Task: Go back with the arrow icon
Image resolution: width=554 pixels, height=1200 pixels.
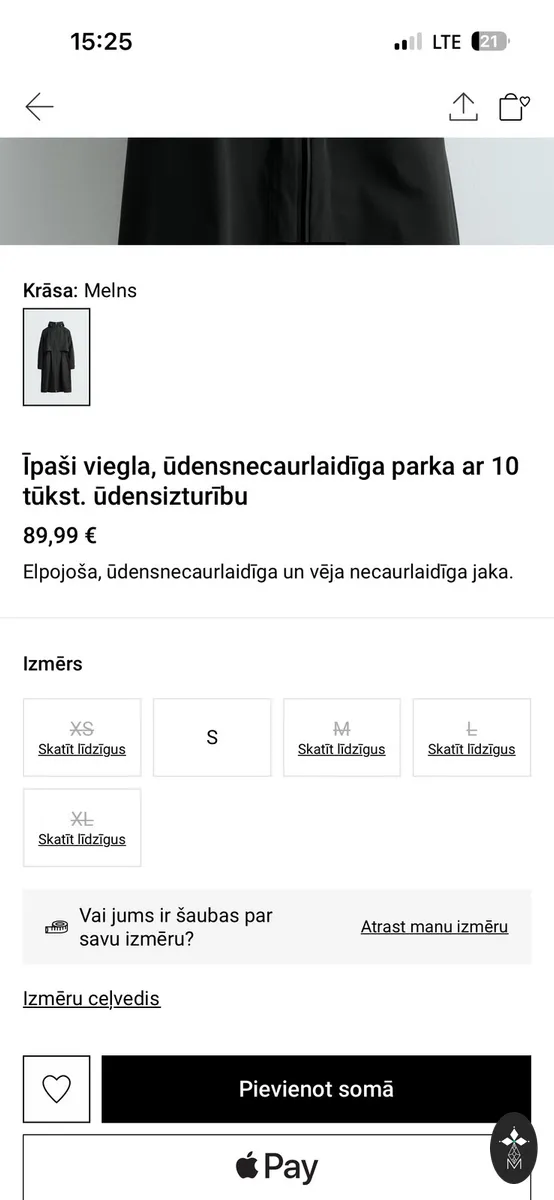Action: point(40,106)
